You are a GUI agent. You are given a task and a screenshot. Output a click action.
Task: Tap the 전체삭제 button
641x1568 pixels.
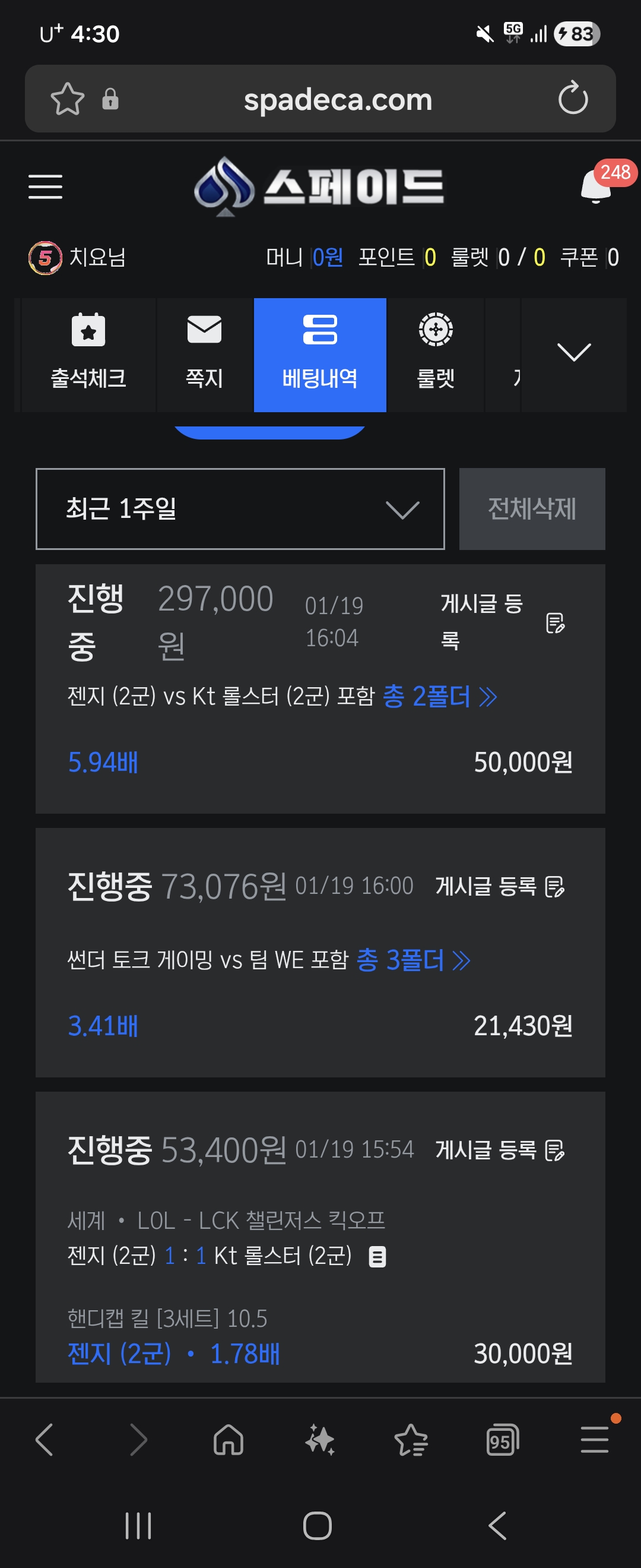532,509
